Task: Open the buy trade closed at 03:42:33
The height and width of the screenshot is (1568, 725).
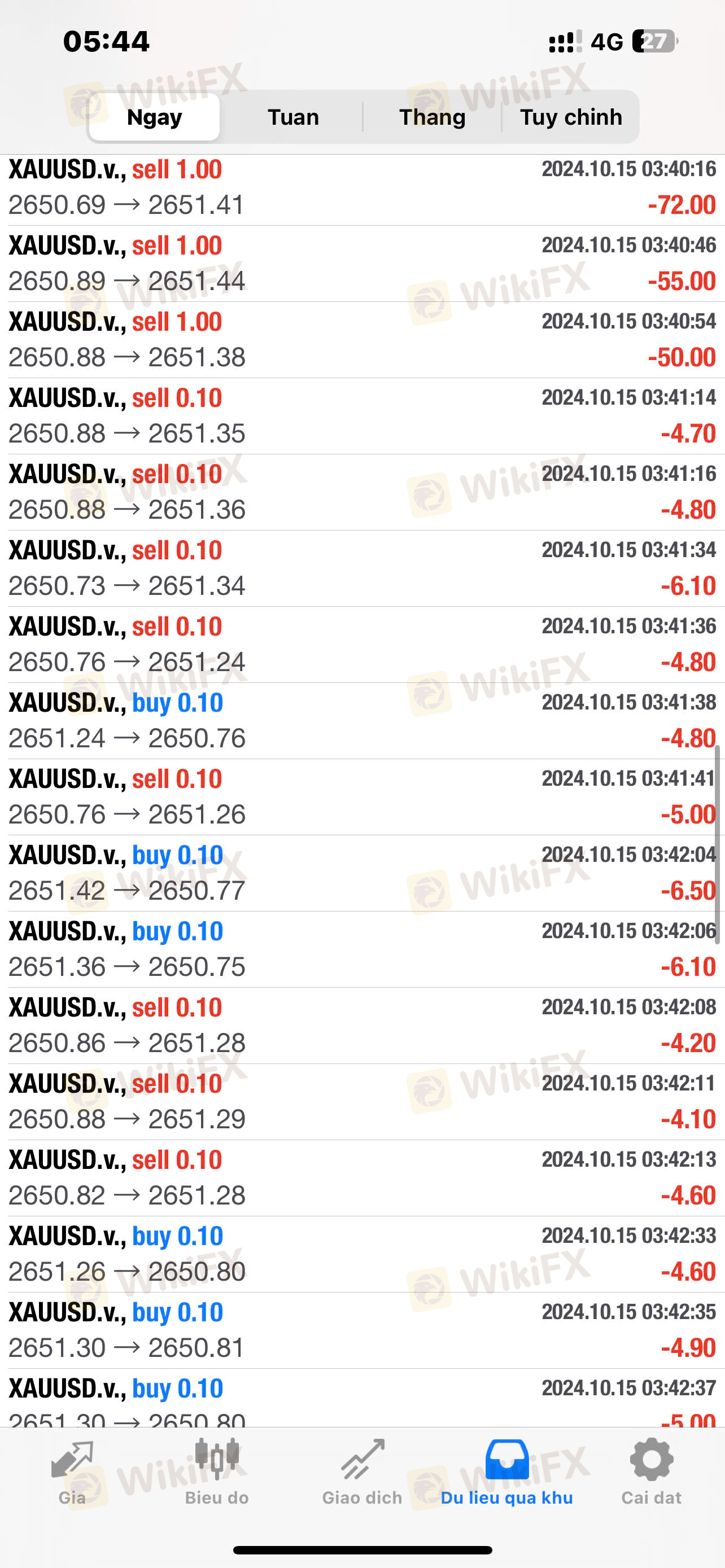Action: [x=362, y=1254]
